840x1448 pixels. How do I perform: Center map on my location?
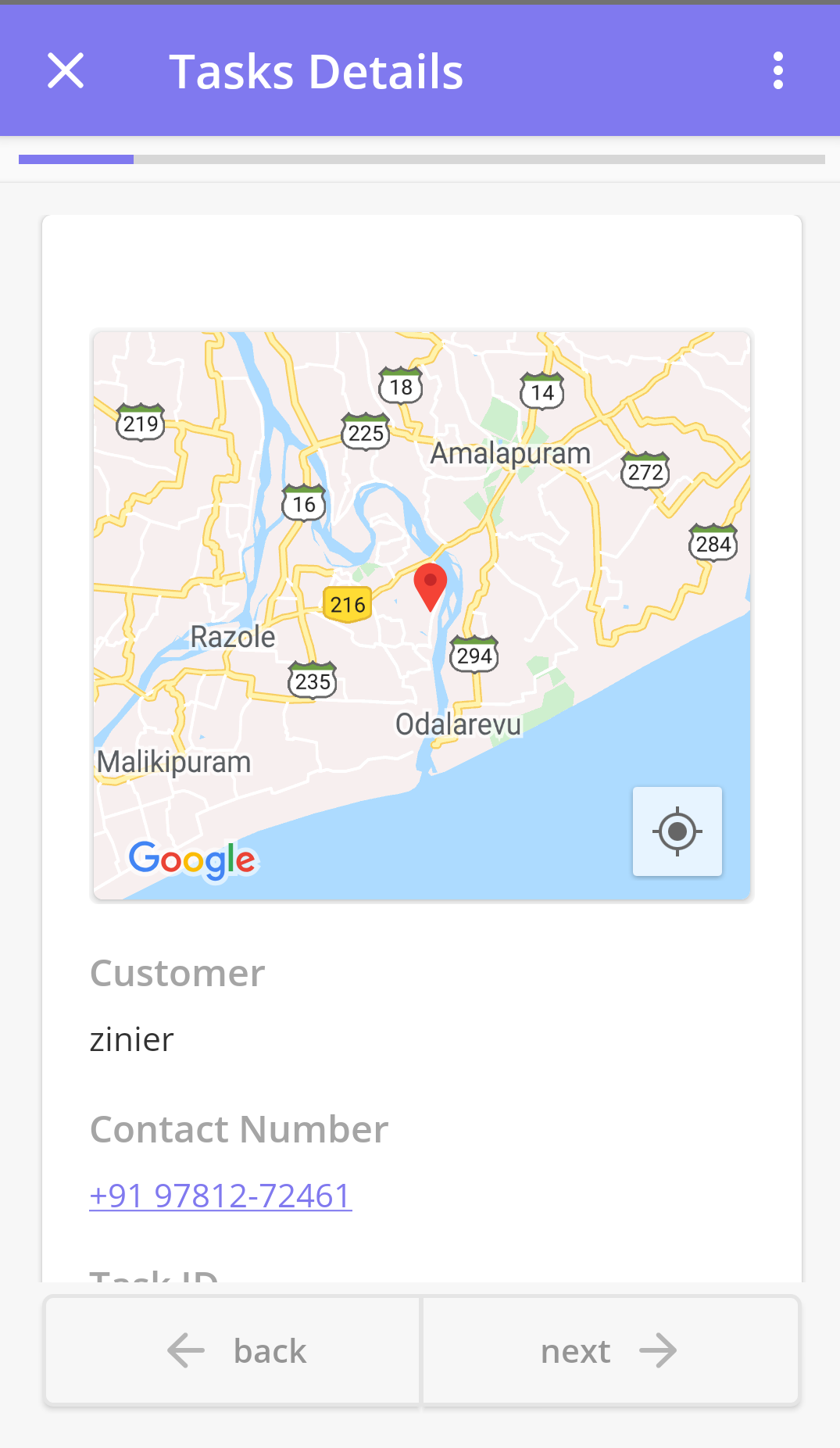coord(677,831)
